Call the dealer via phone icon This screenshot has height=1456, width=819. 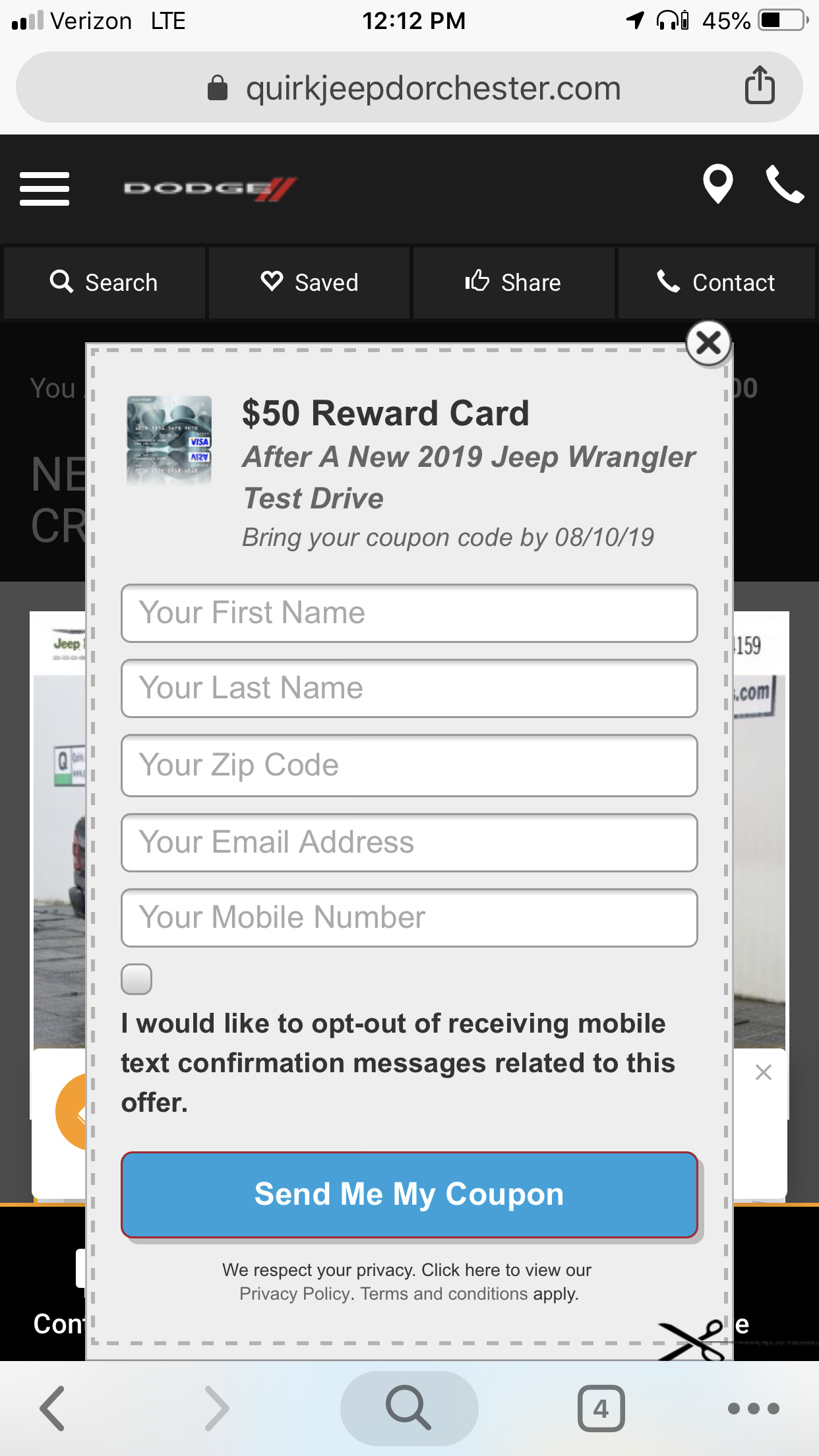pyautogui.click(x=785, y=185)
